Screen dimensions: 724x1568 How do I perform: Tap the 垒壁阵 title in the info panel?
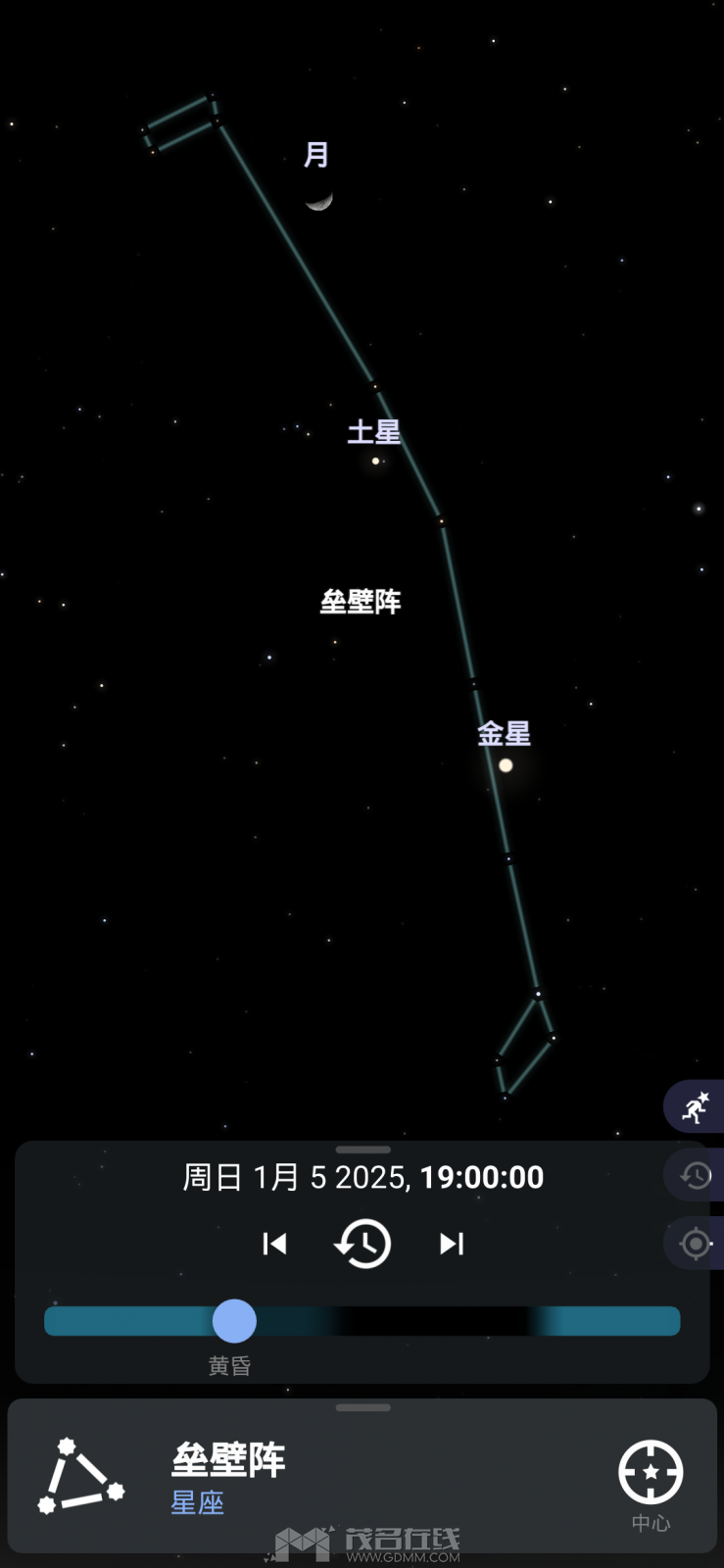[225, 1460]
